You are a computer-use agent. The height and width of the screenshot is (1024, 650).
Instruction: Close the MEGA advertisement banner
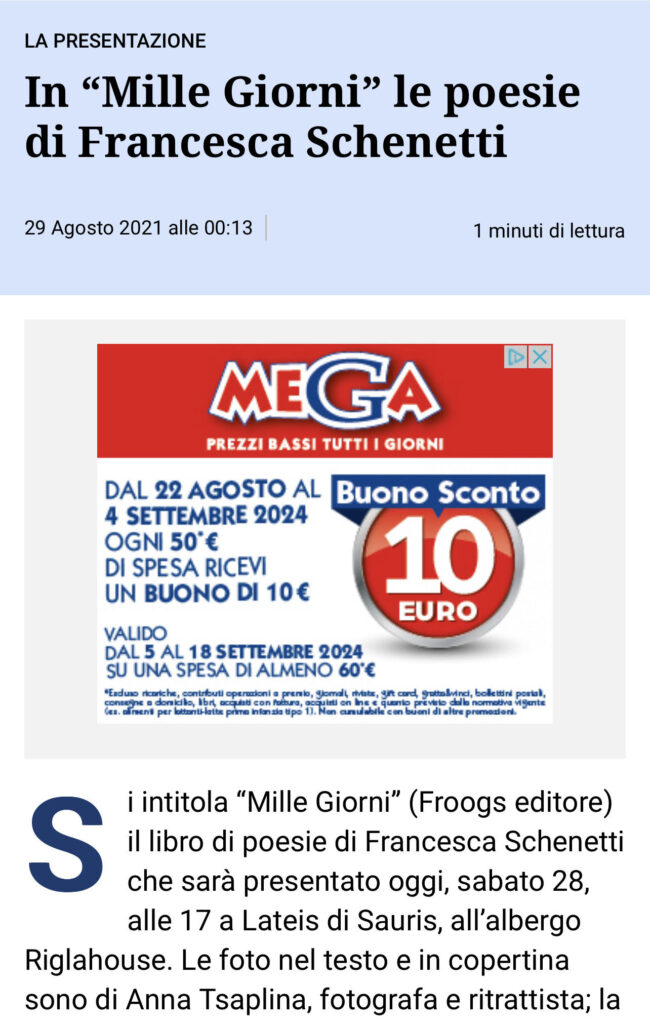[540, 357]
